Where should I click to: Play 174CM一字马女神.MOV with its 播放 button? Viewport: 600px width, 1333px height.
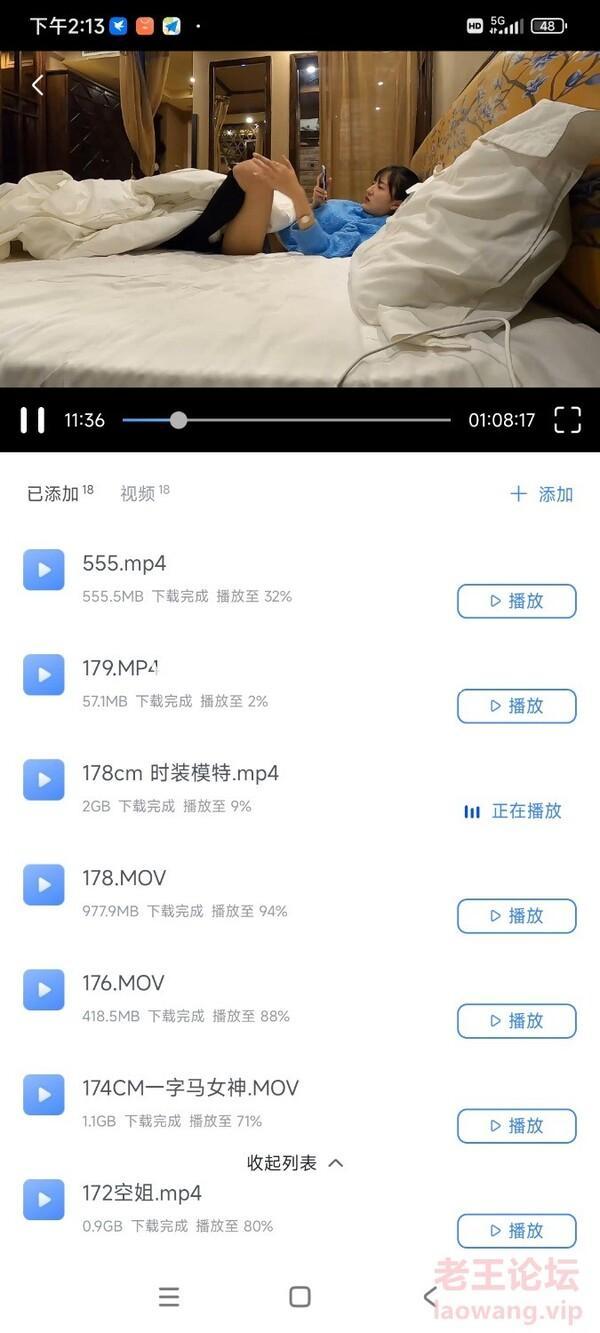click(x=516, y=1126)
